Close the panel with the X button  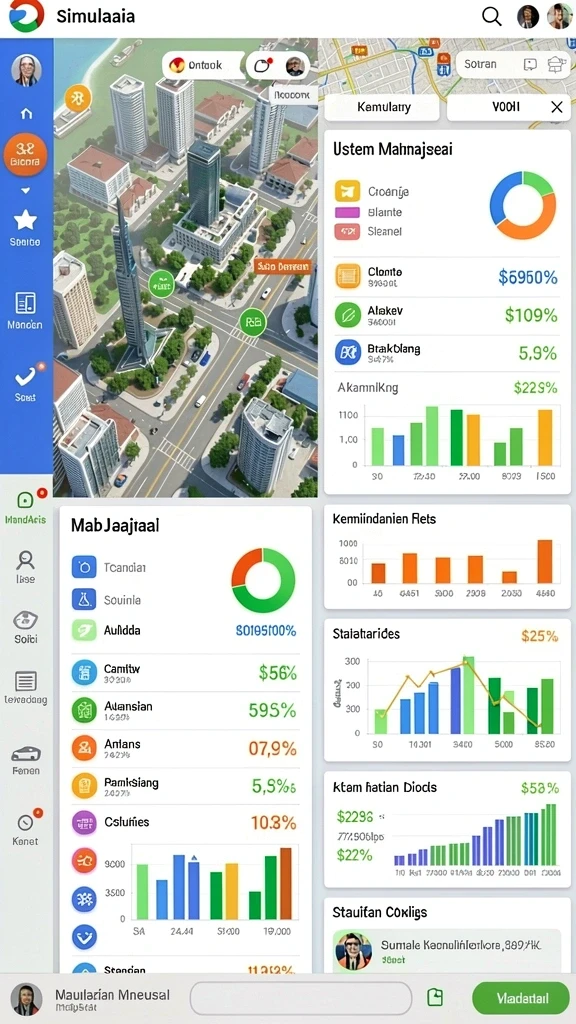pyautogui.click(x=556, y=107)
